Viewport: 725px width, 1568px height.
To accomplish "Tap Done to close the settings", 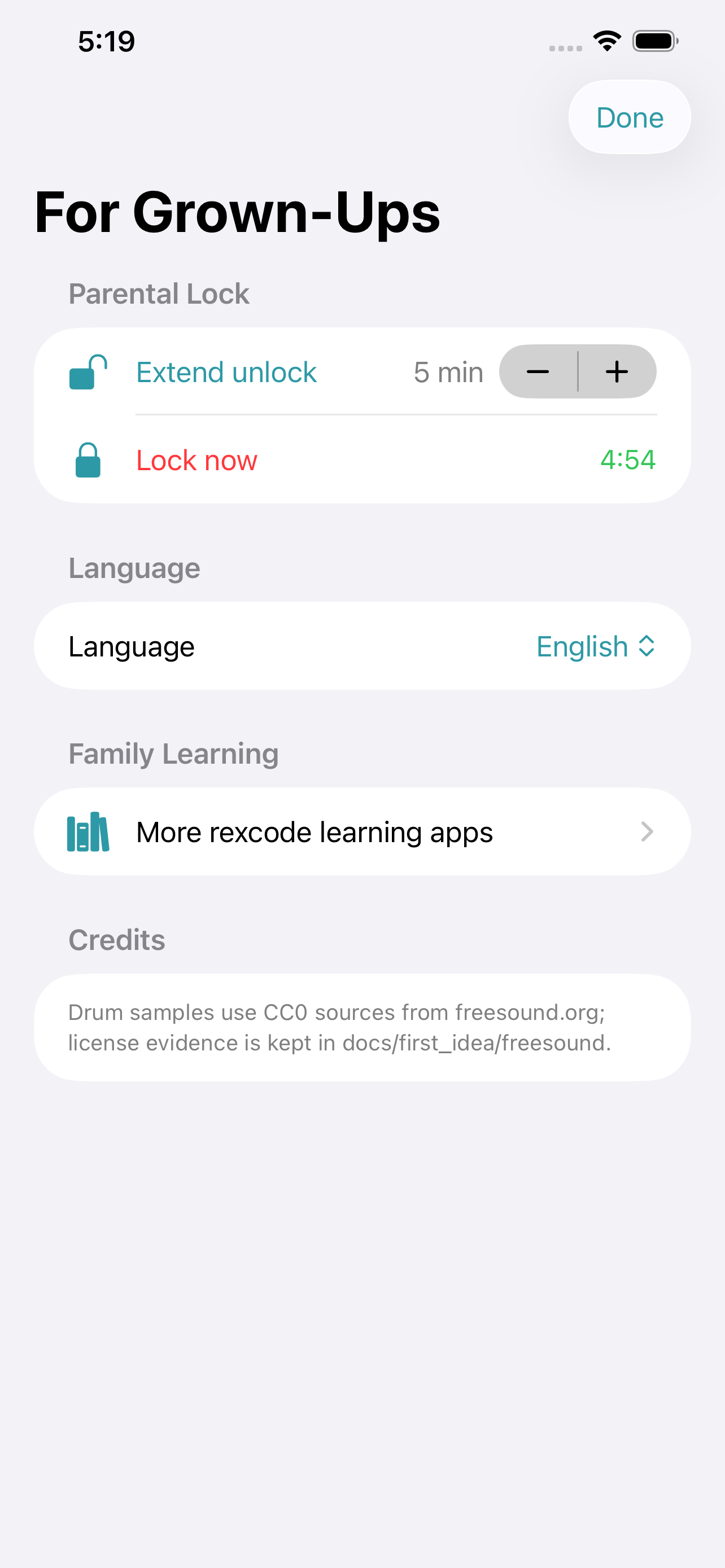I will coord(629,117).
